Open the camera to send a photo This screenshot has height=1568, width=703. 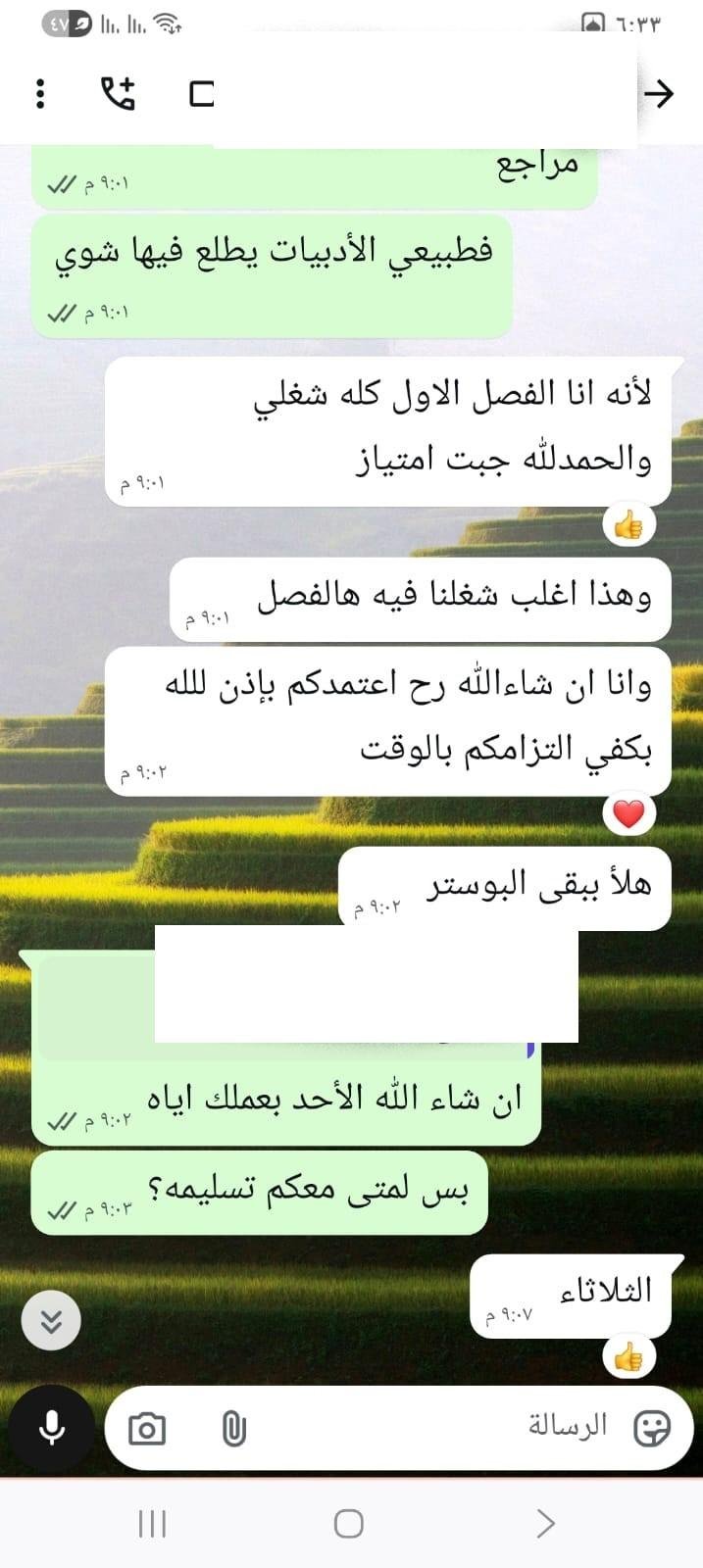(x=147, y=1429)
